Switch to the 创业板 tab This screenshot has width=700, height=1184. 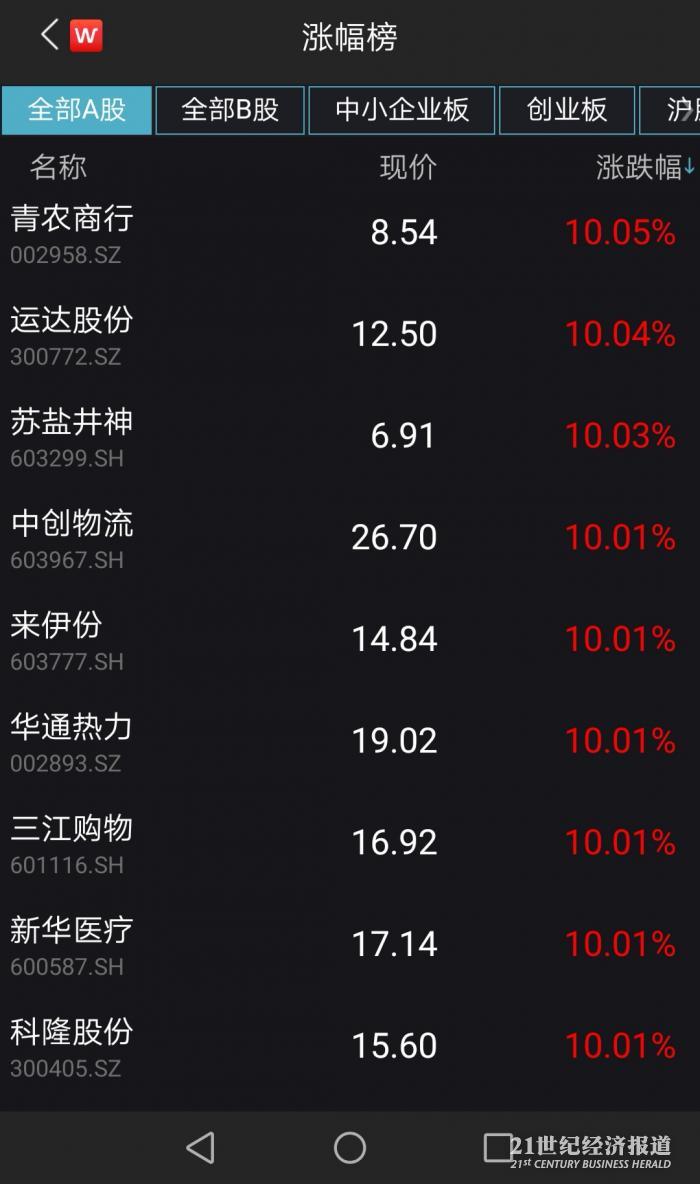point(567,110)
